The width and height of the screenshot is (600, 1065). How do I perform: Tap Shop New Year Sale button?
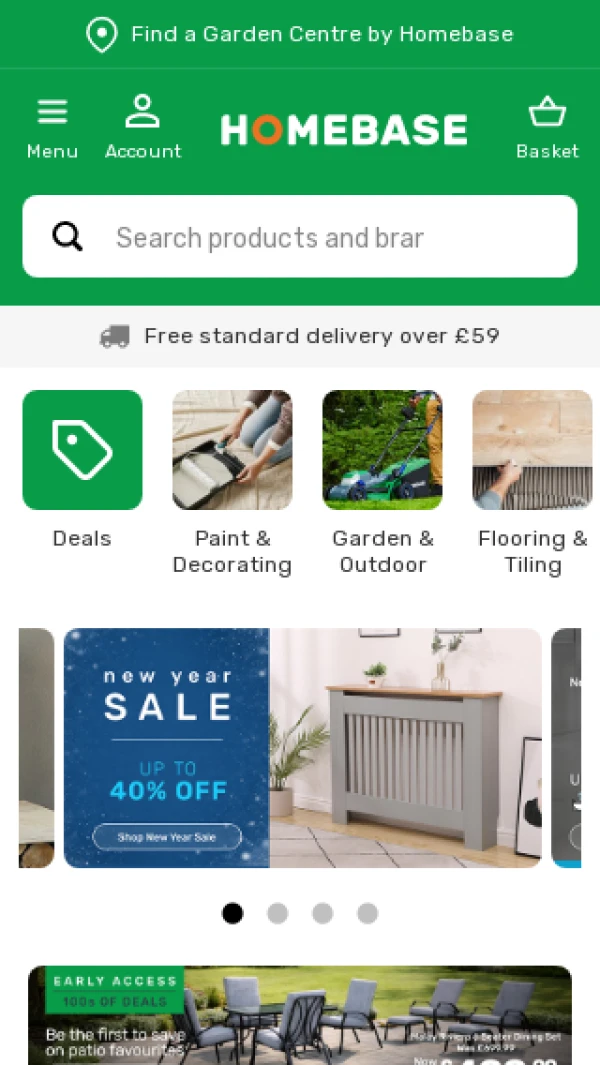167,837
